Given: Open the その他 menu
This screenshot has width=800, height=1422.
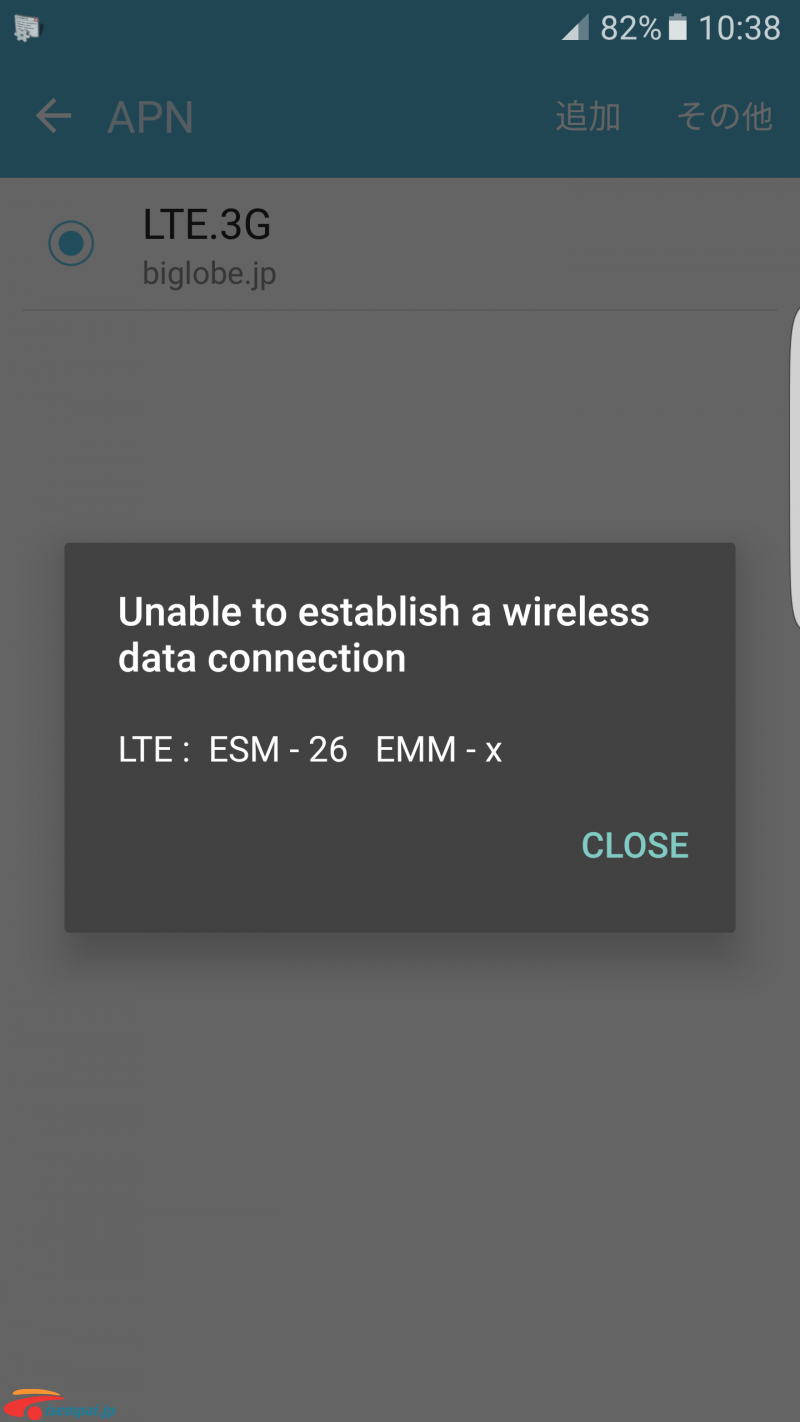Looking at the screenshot, I should 725,117.
